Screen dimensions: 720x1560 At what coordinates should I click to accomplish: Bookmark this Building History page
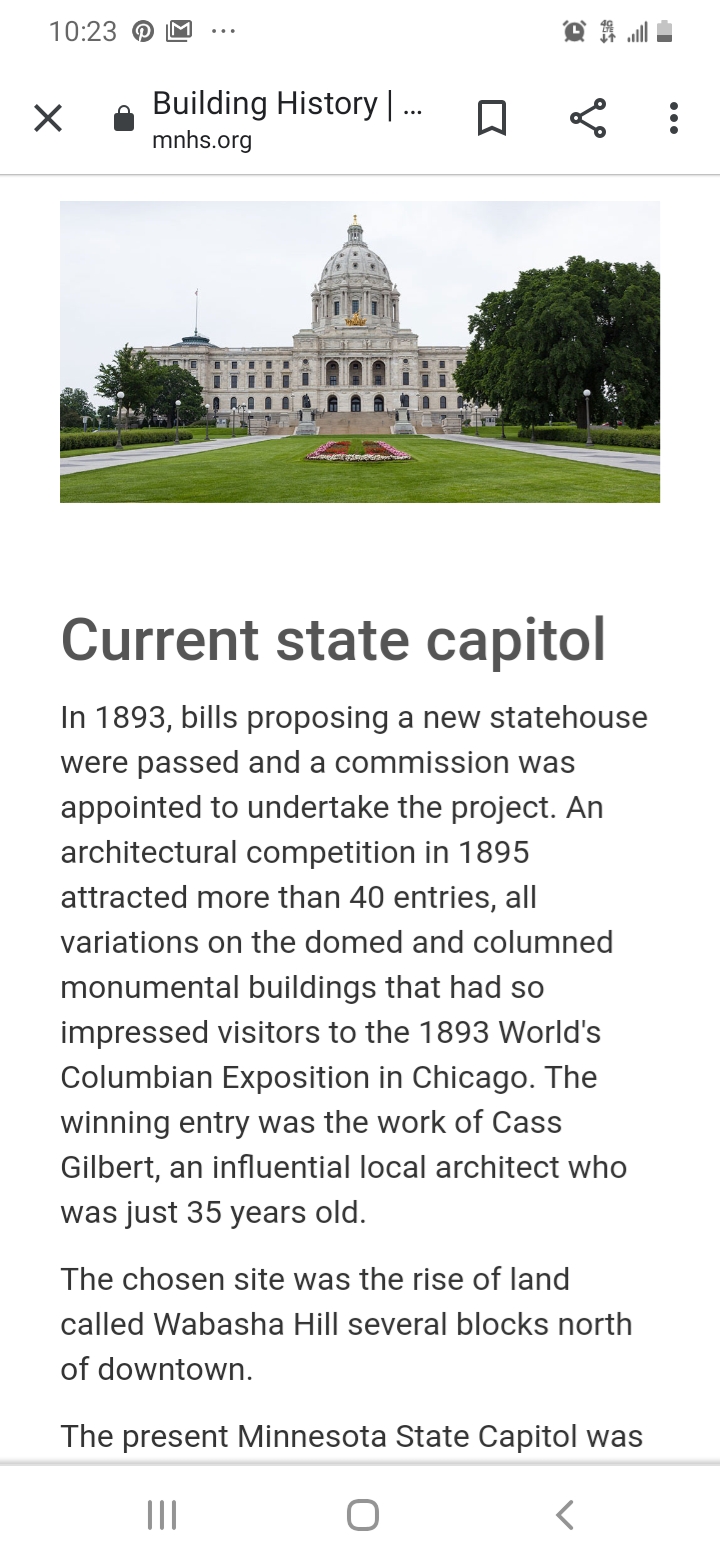click(x=491, y=118)
